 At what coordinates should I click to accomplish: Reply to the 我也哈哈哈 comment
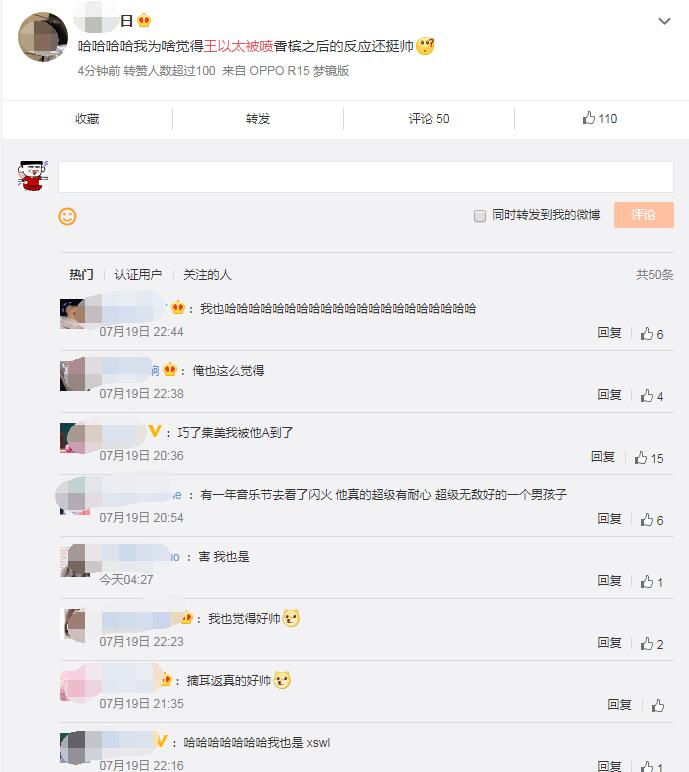click(x=609, y=333)
